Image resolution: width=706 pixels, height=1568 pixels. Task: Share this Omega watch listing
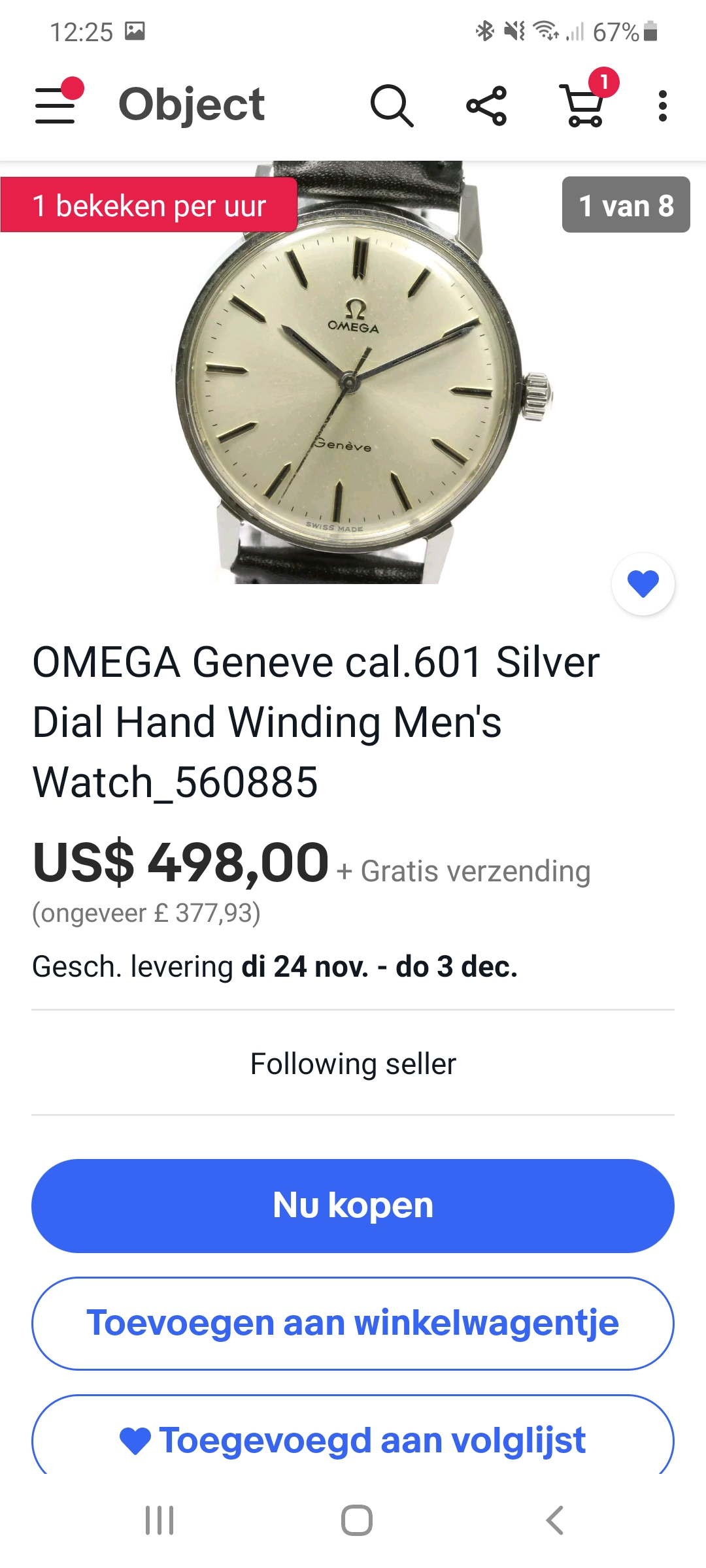486,105
